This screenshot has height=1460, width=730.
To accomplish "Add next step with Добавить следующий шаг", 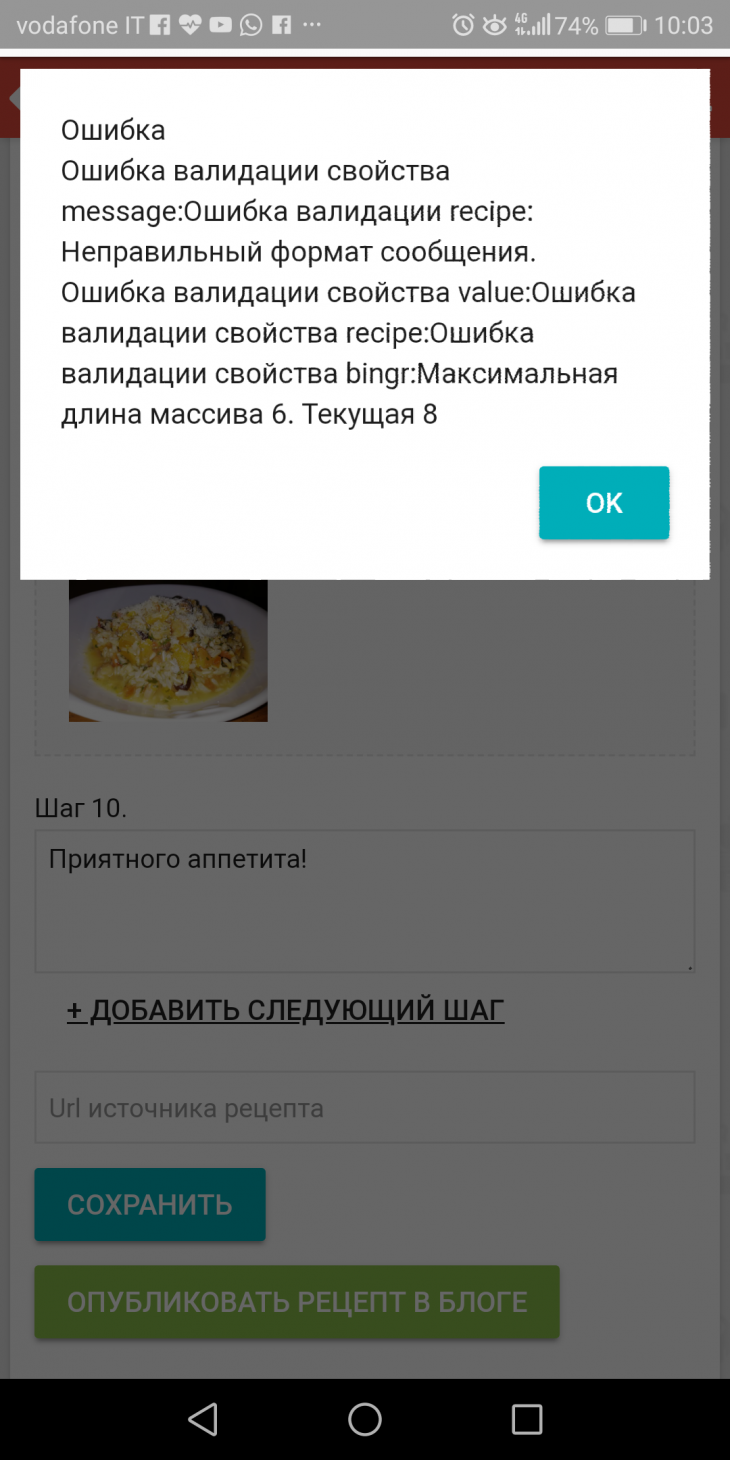I will (x=285, y=1010).
